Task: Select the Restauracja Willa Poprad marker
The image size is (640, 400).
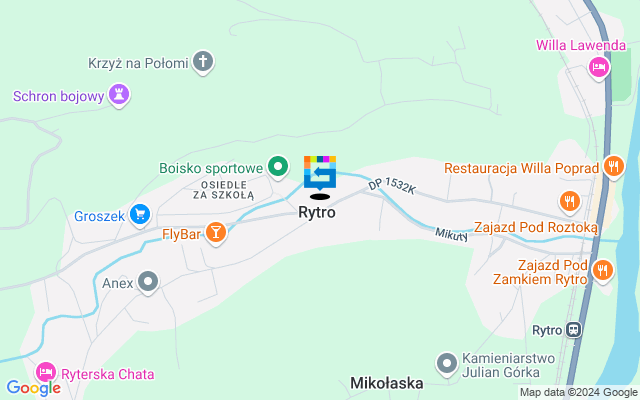Action: pos(614,167)
